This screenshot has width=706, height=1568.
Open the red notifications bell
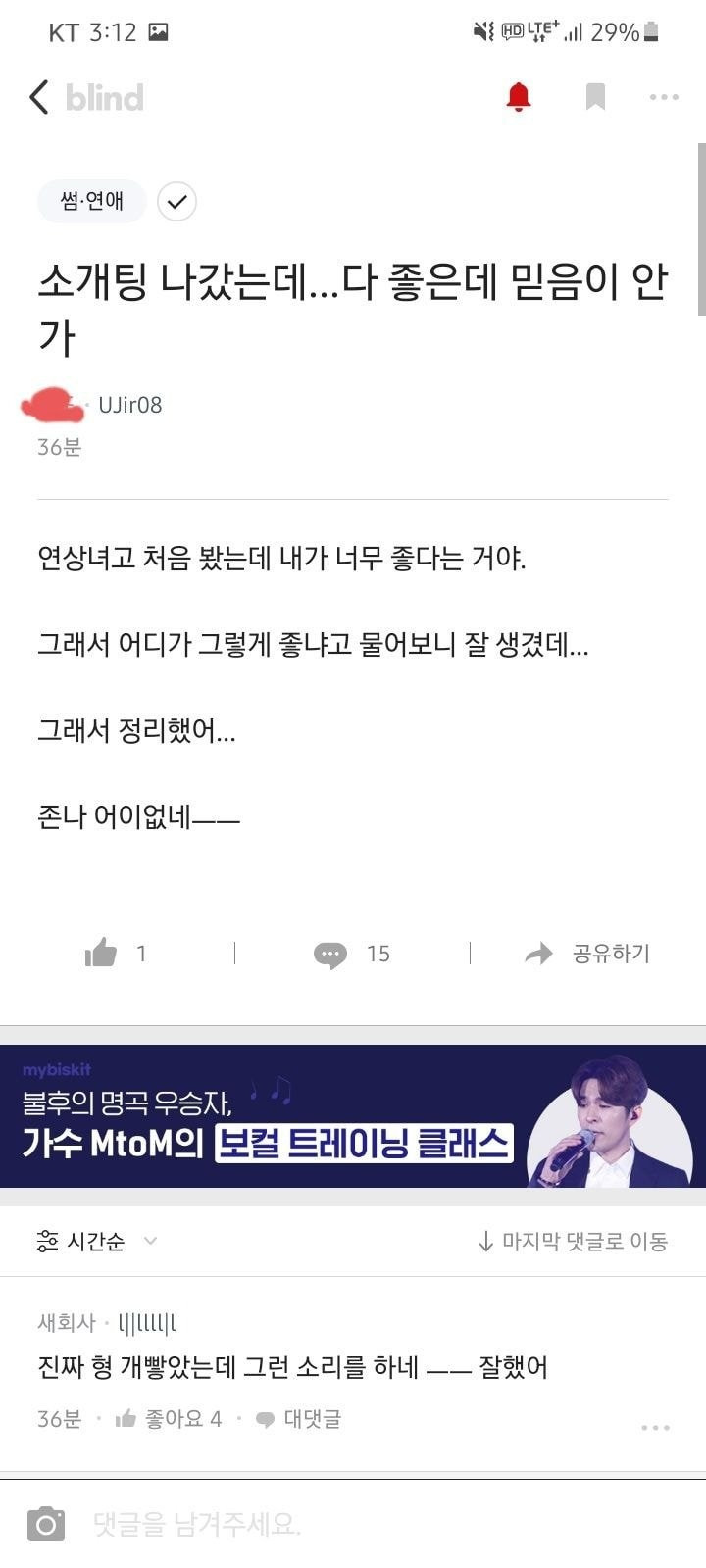click(x=519, y=97)
